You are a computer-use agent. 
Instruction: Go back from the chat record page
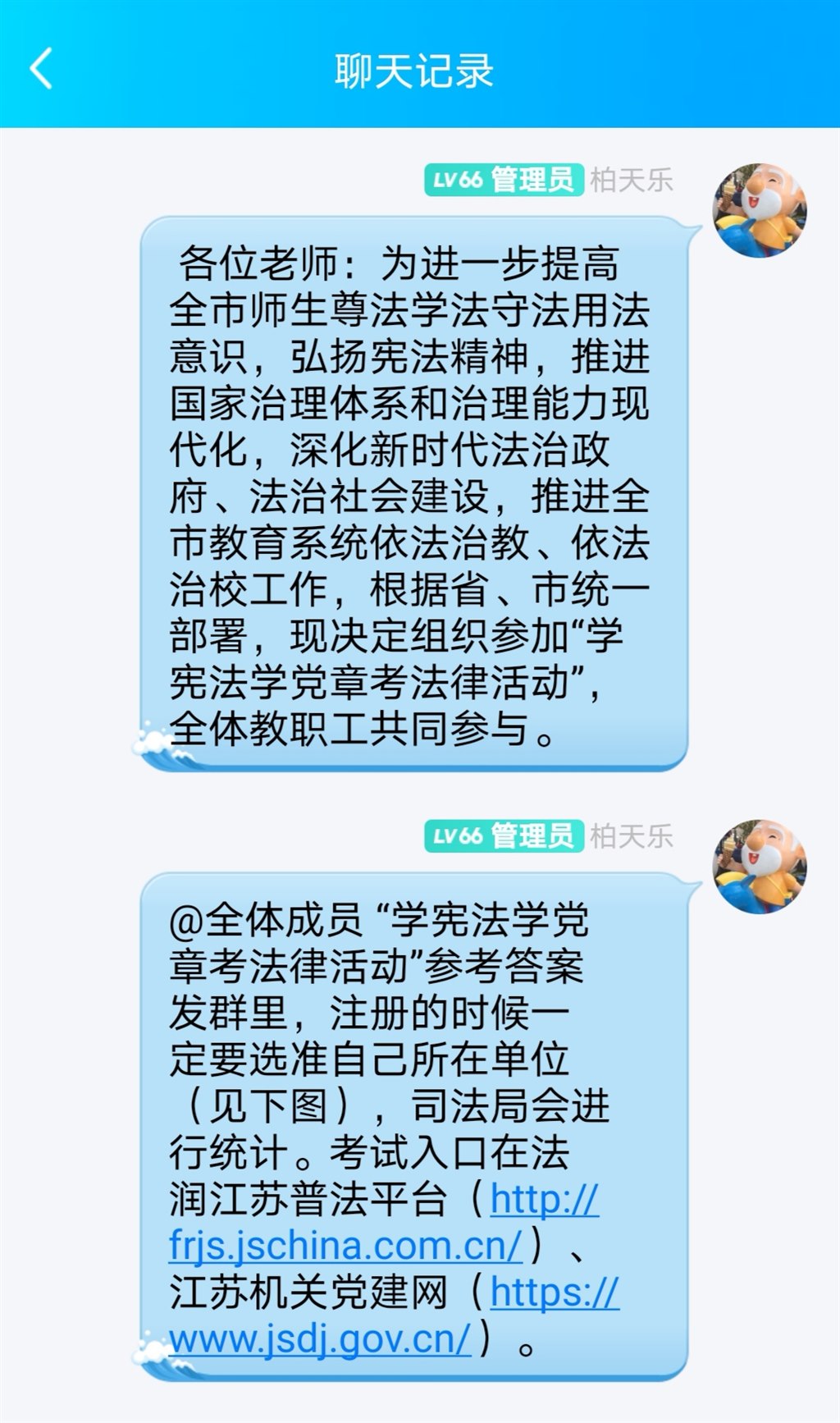pos(41,69)
